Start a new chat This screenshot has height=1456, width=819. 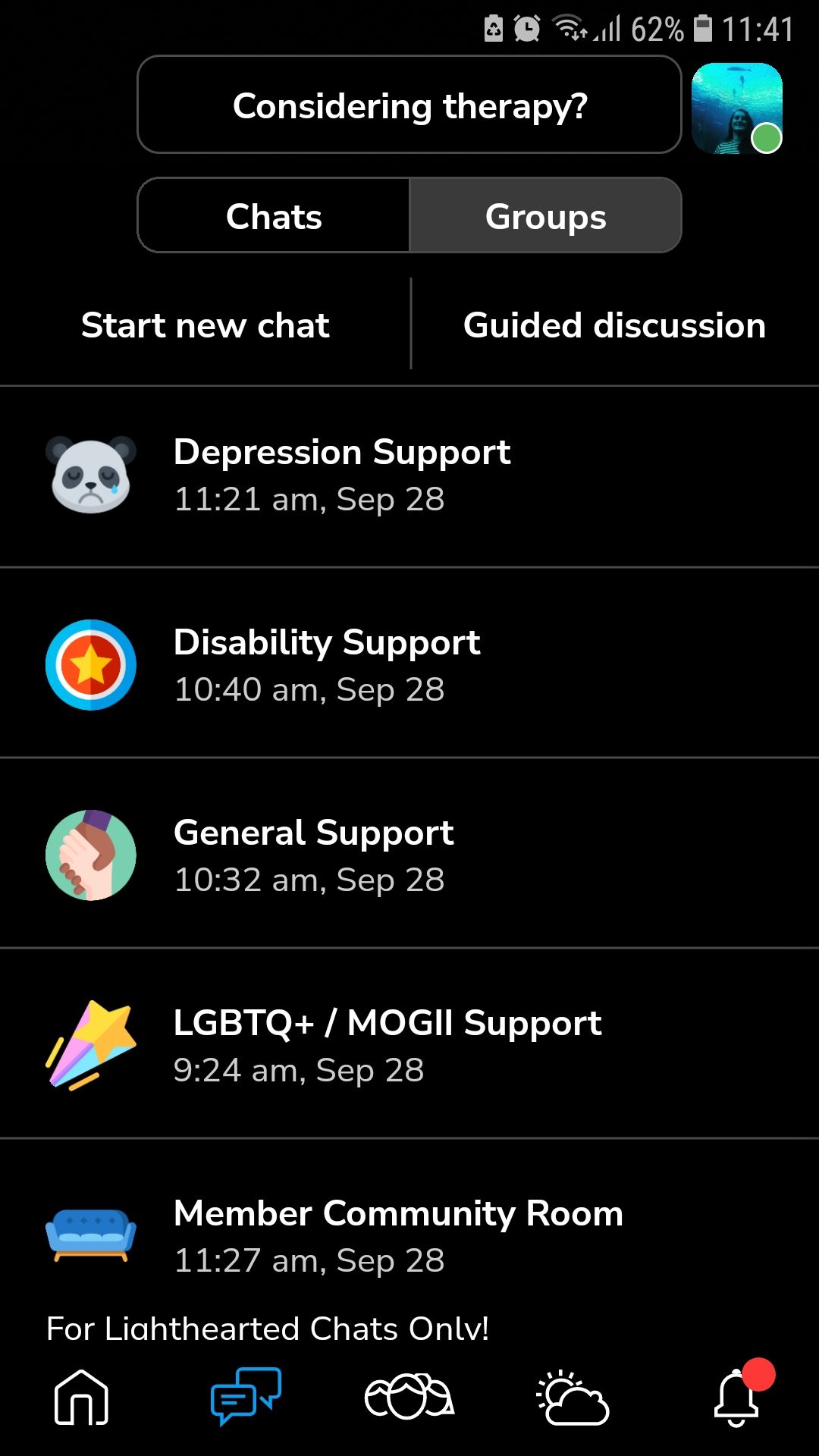coord(206,325)
